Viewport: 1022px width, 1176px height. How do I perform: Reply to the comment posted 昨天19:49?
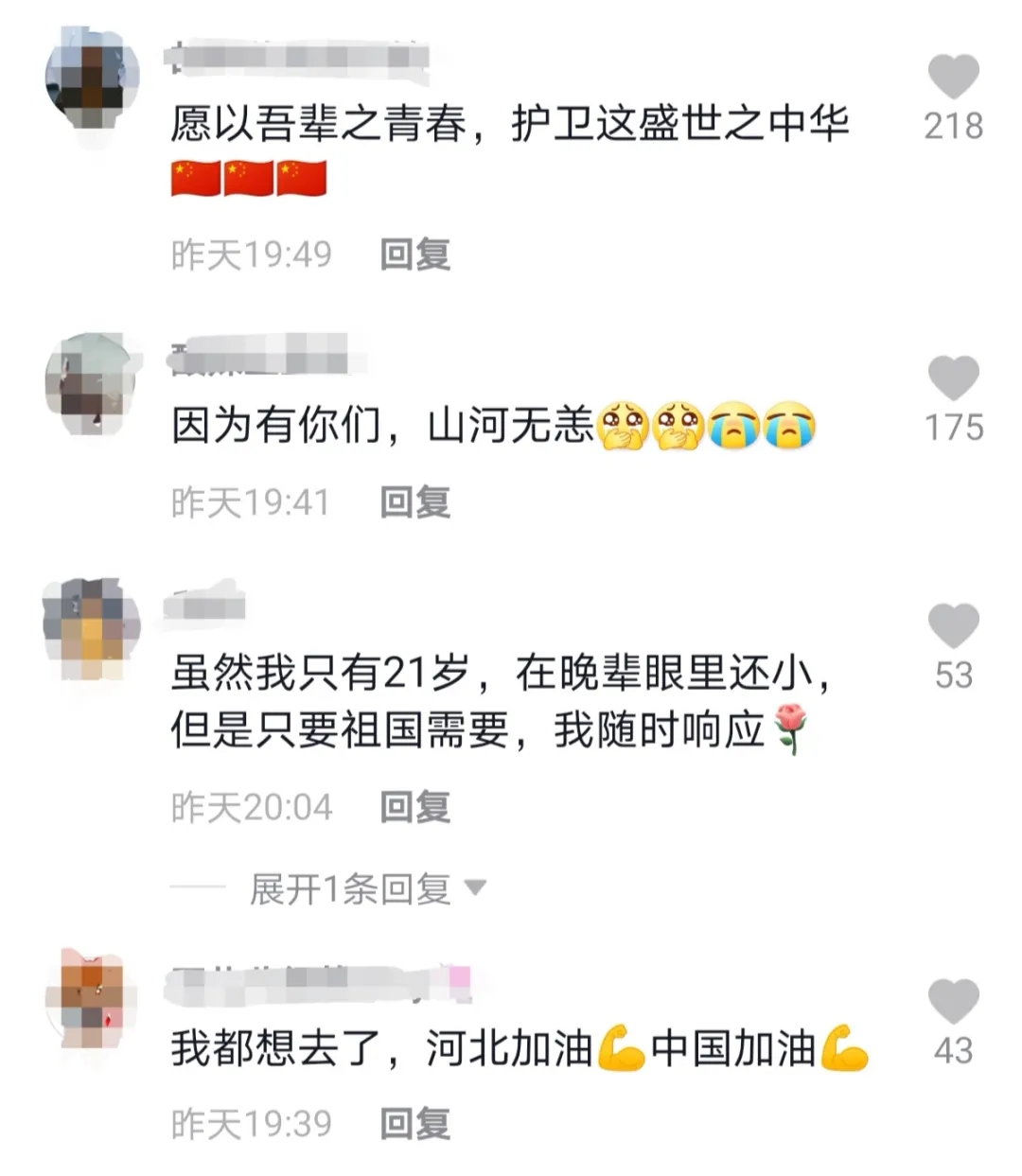(x=414, y=255)
